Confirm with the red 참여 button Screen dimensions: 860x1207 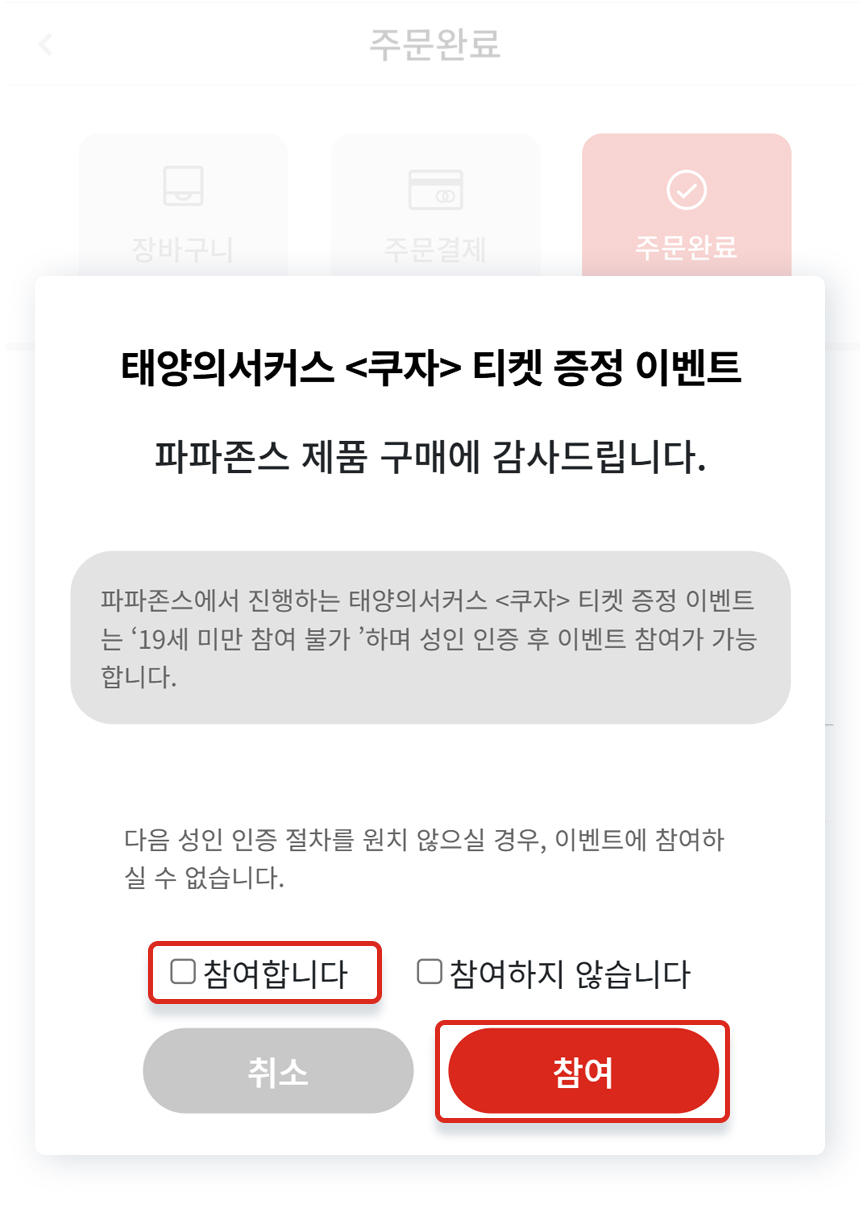coord(583,1071)
